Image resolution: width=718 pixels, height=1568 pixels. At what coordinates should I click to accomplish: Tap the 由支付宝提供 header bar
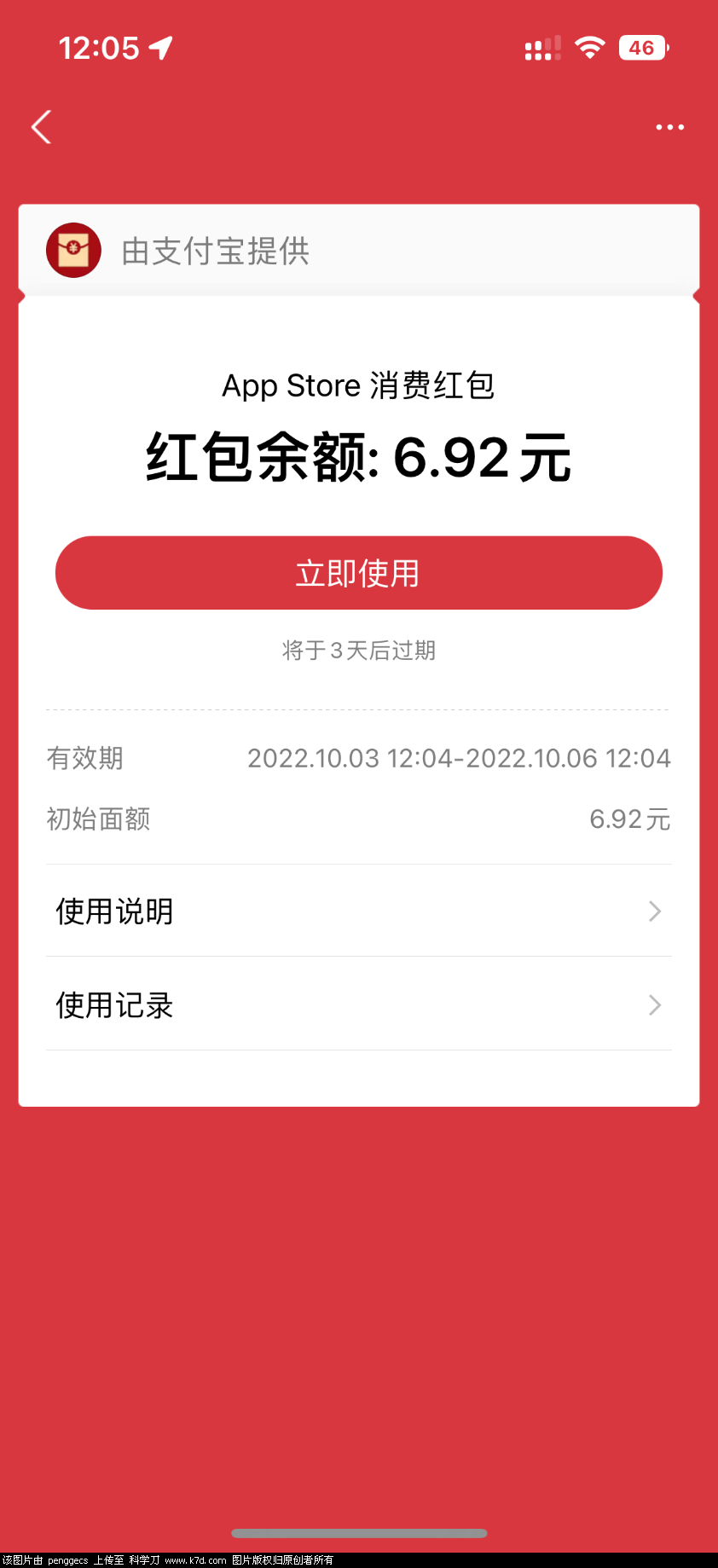point(358,250)
